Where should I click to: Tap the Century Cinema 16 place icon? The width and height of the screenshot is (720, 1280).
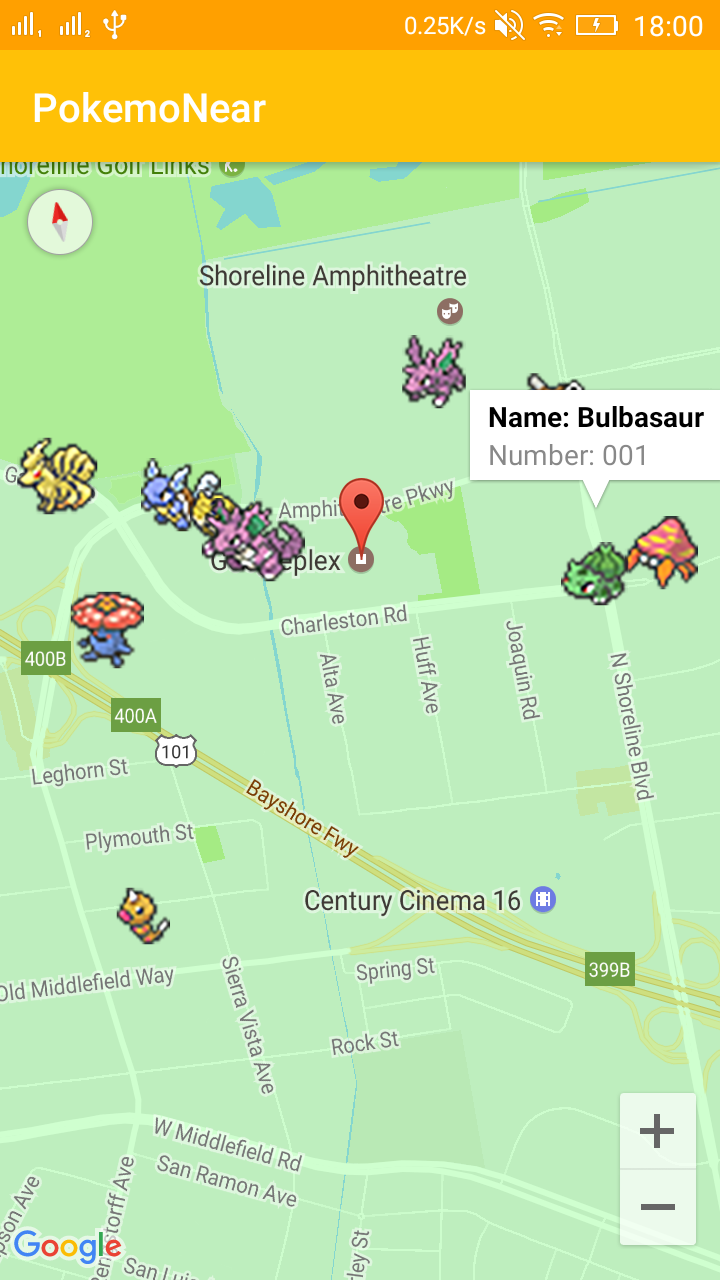[543, 900]
